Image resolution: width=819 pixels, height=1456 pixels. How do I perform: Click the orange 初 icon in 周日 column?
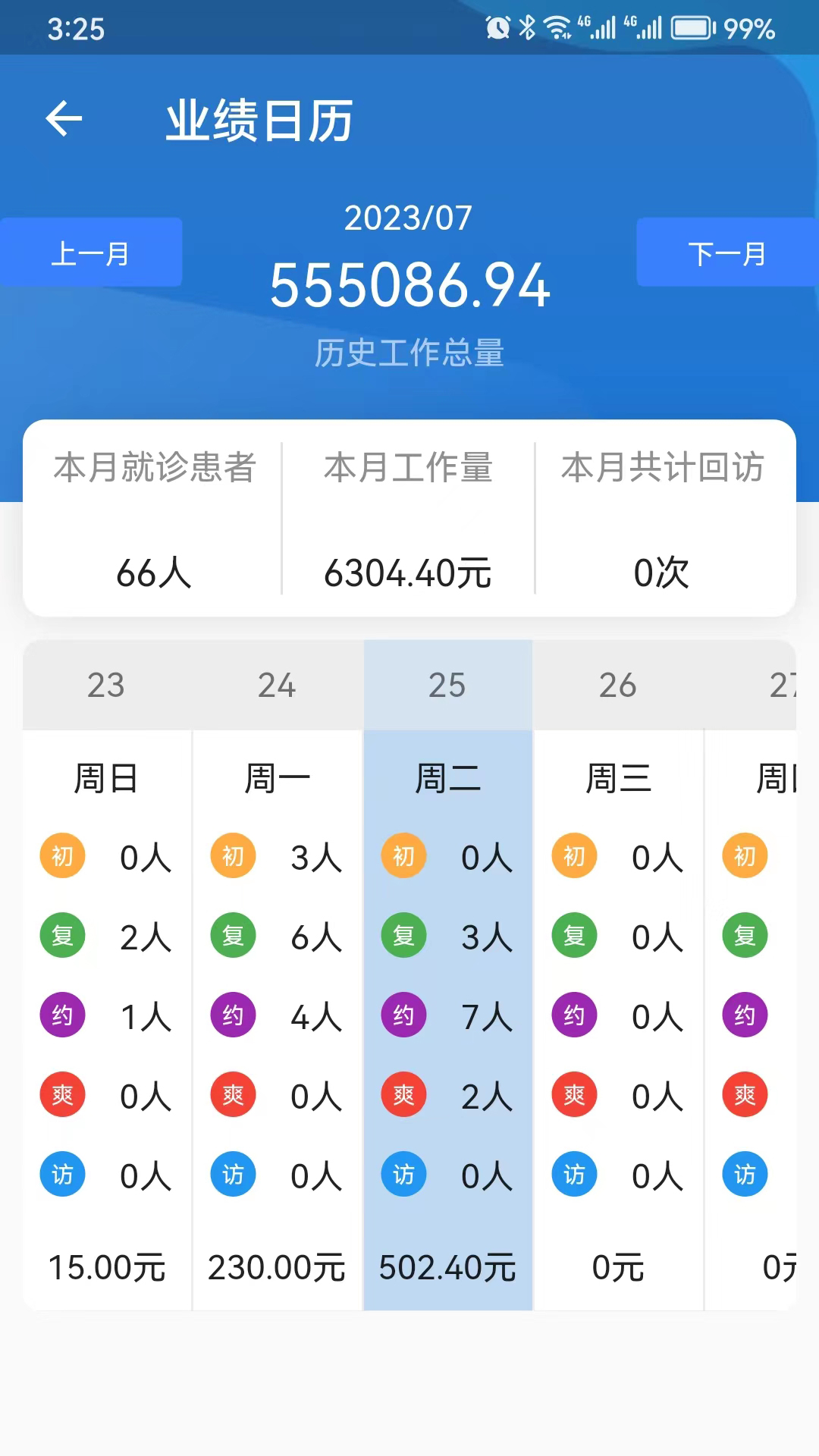(62, 855)
